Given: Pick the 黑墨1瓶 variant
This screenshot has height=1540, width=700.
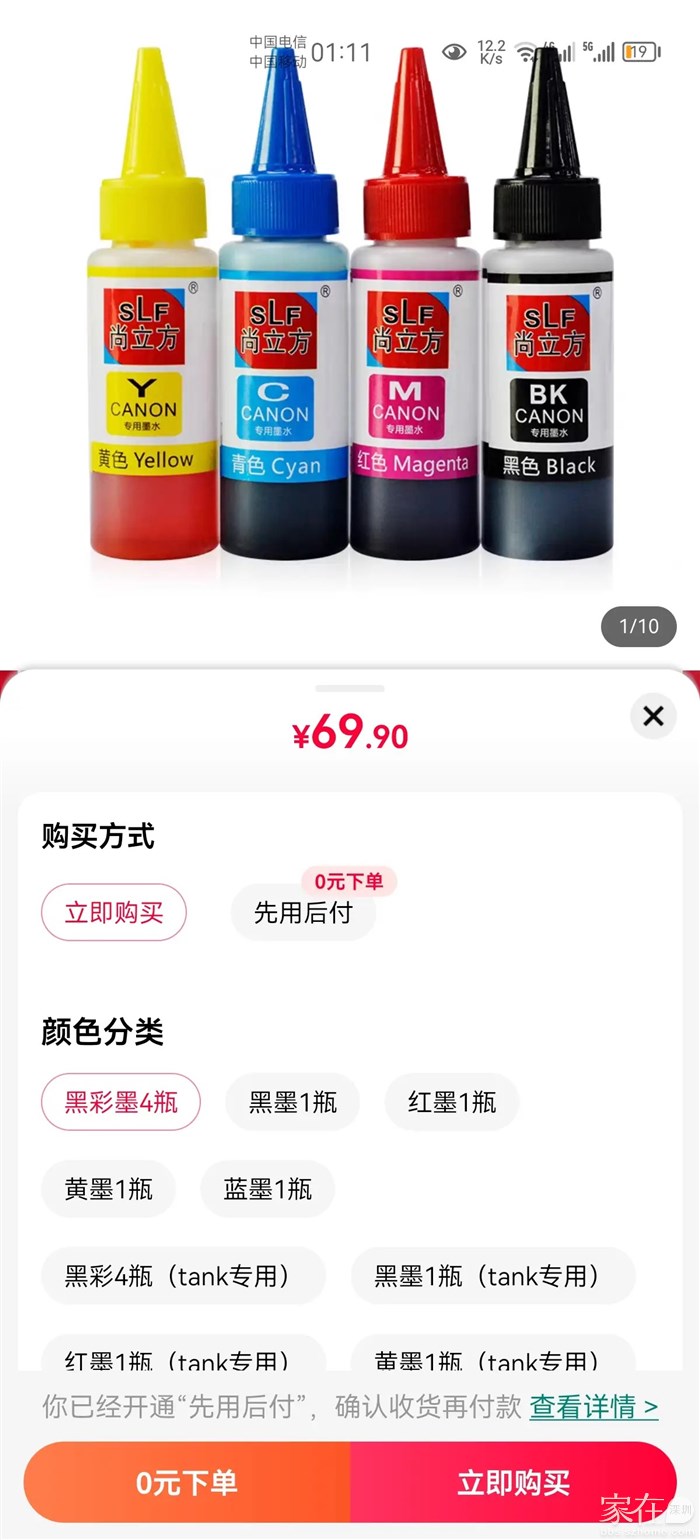Looking at the screenshot, I should click(292, 1102).
